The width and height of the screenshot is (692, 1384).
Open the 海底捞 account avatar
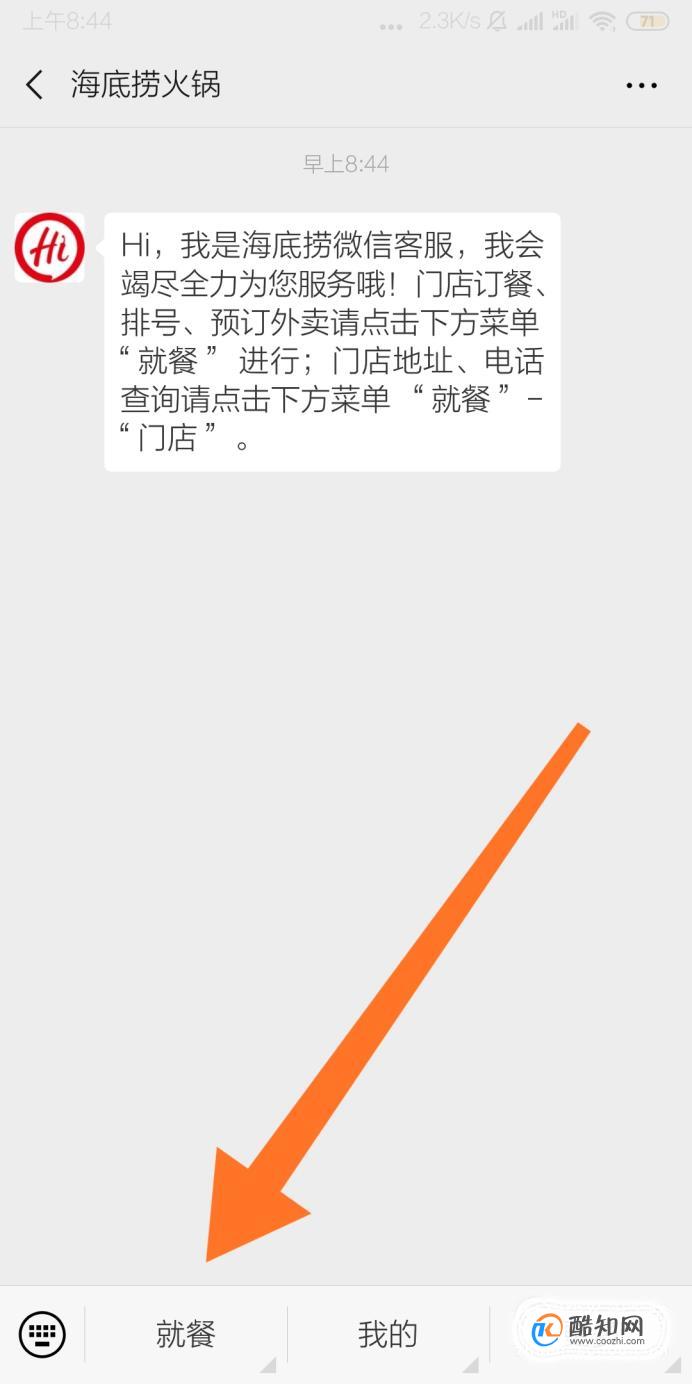[50, 247]
